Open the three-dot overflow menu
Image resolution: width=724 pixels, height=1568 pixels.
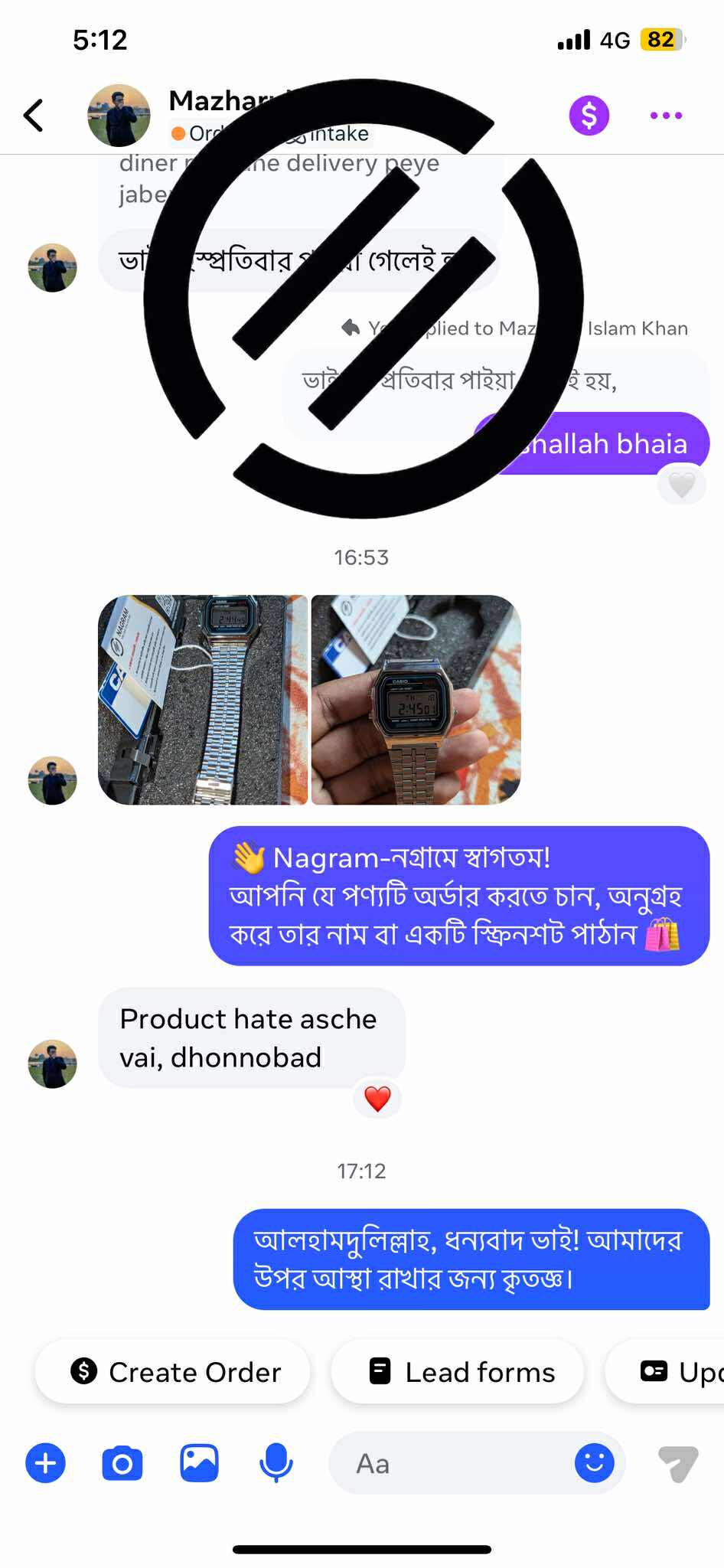(666, 116)
